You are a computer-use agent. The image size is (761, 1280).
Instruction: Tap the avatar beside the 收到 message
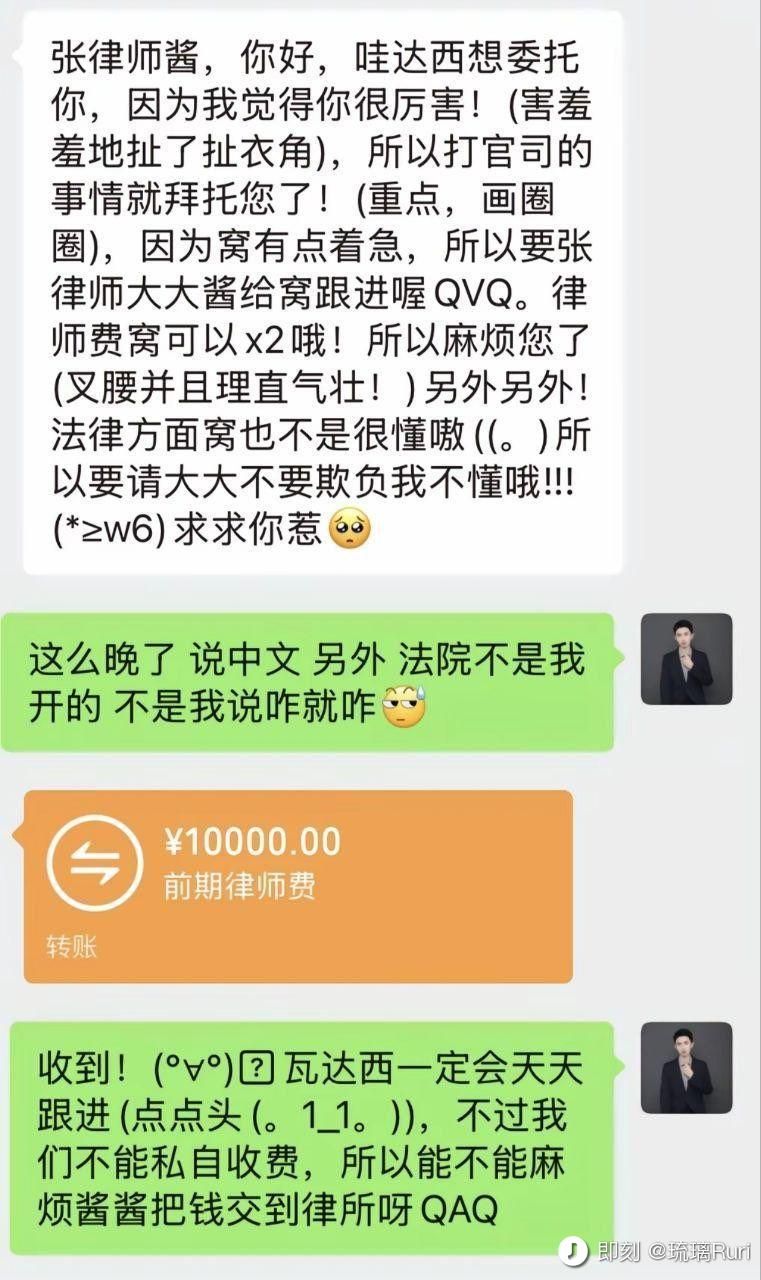(686, 1068)
